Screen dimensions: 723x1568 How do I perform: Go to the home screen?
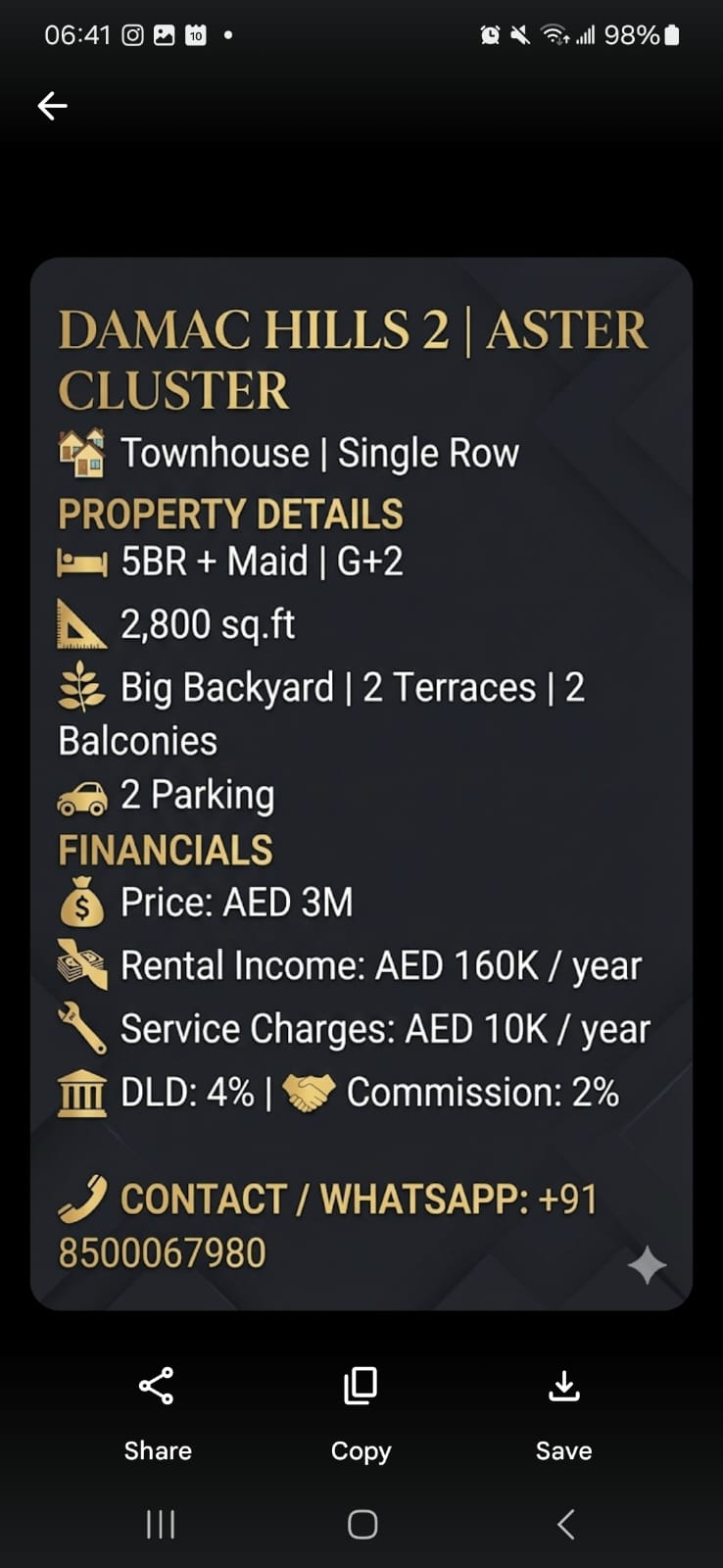(x=362, y=1524)
